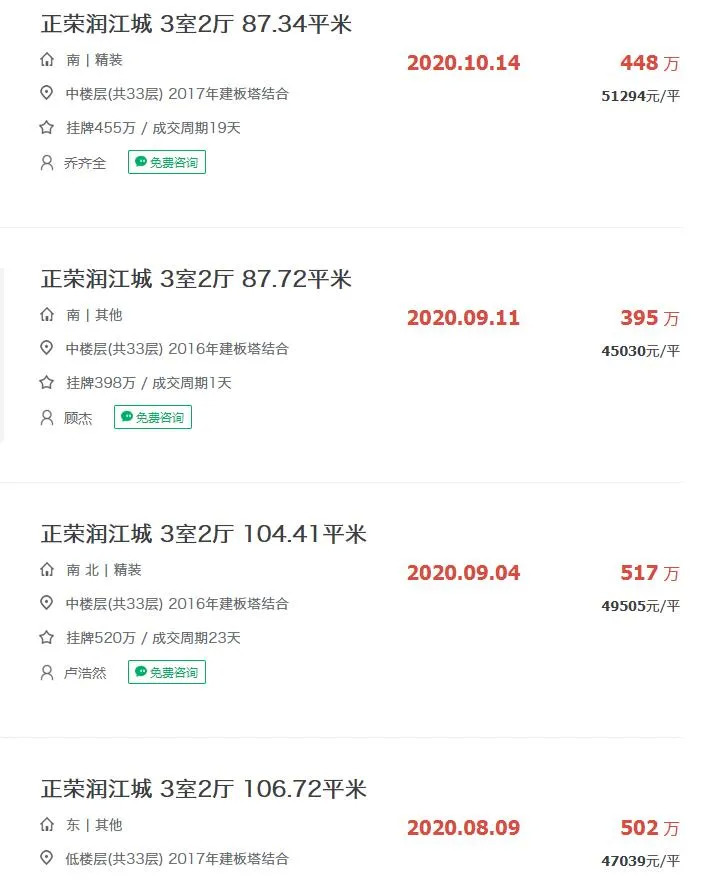Tap 免费咨询 next to agent 顾杰

pyautogui.click(x=153, y=417)
